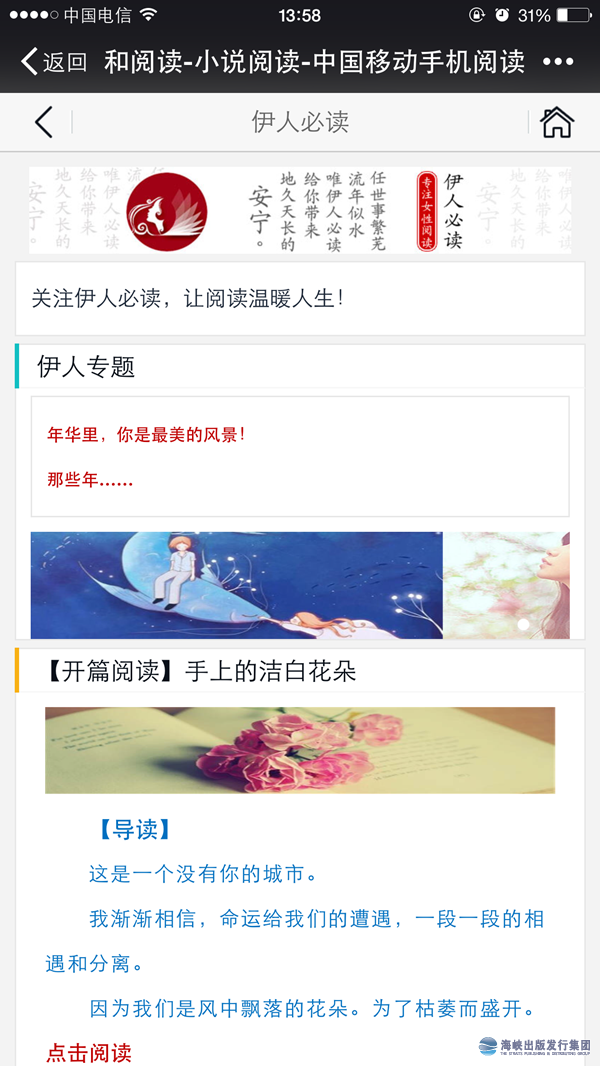Viewport: 600px width, 1066px height.
Task: Open the moon illustration carousel banner
Action: (x=237, y=585)
